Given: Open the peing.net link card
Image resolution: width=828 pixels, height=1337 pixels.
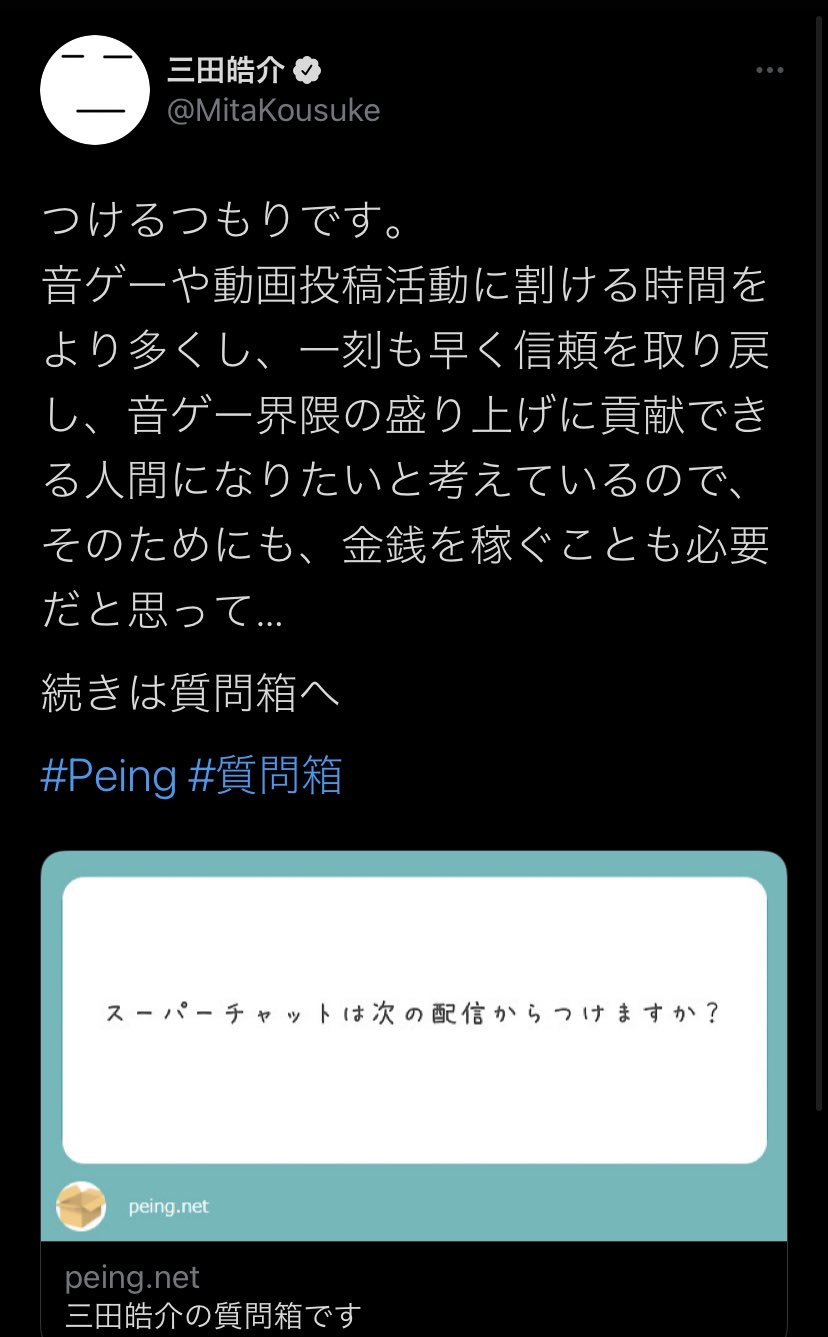Looking at the screenshot, I should coord(414,1093).
